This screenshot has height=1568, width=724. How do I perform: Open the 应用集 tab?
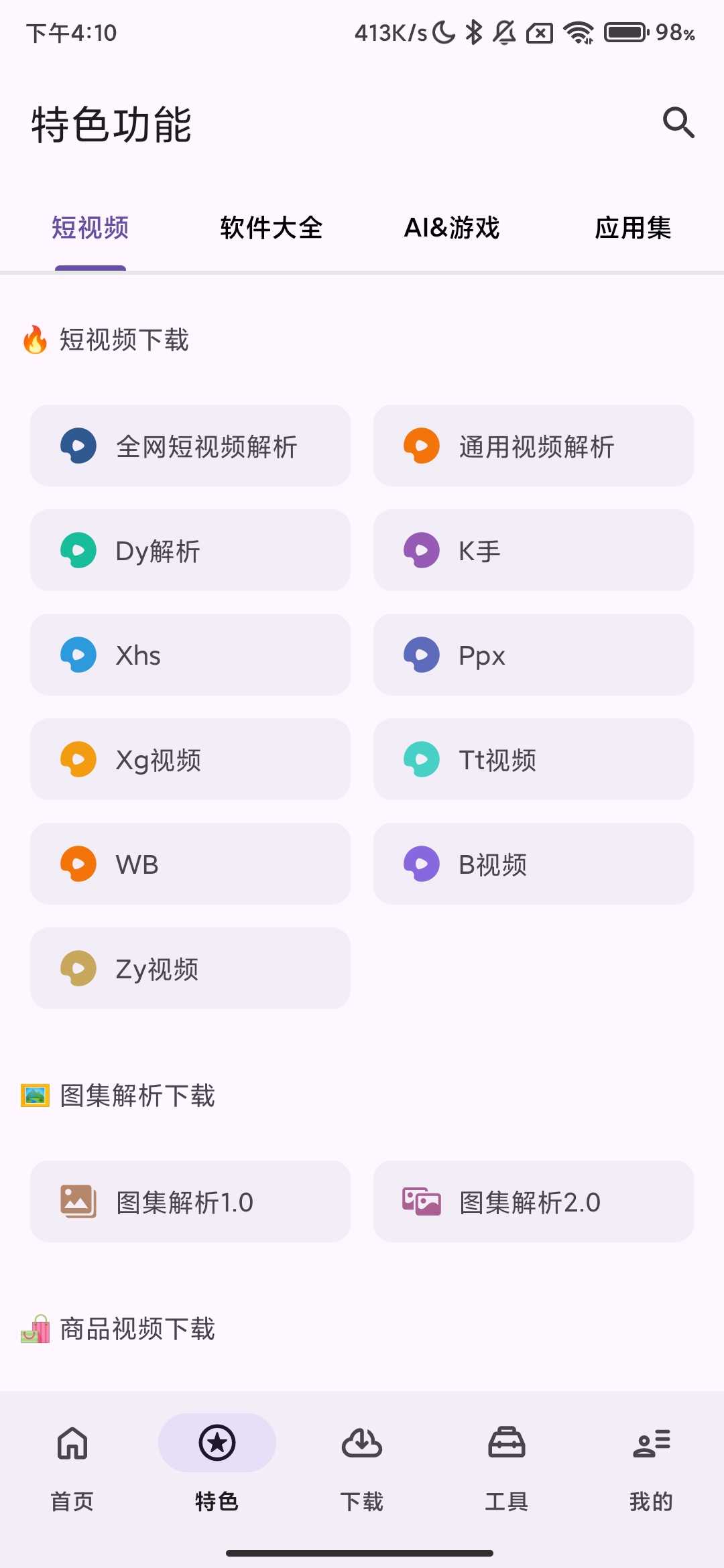coord(633,228)
